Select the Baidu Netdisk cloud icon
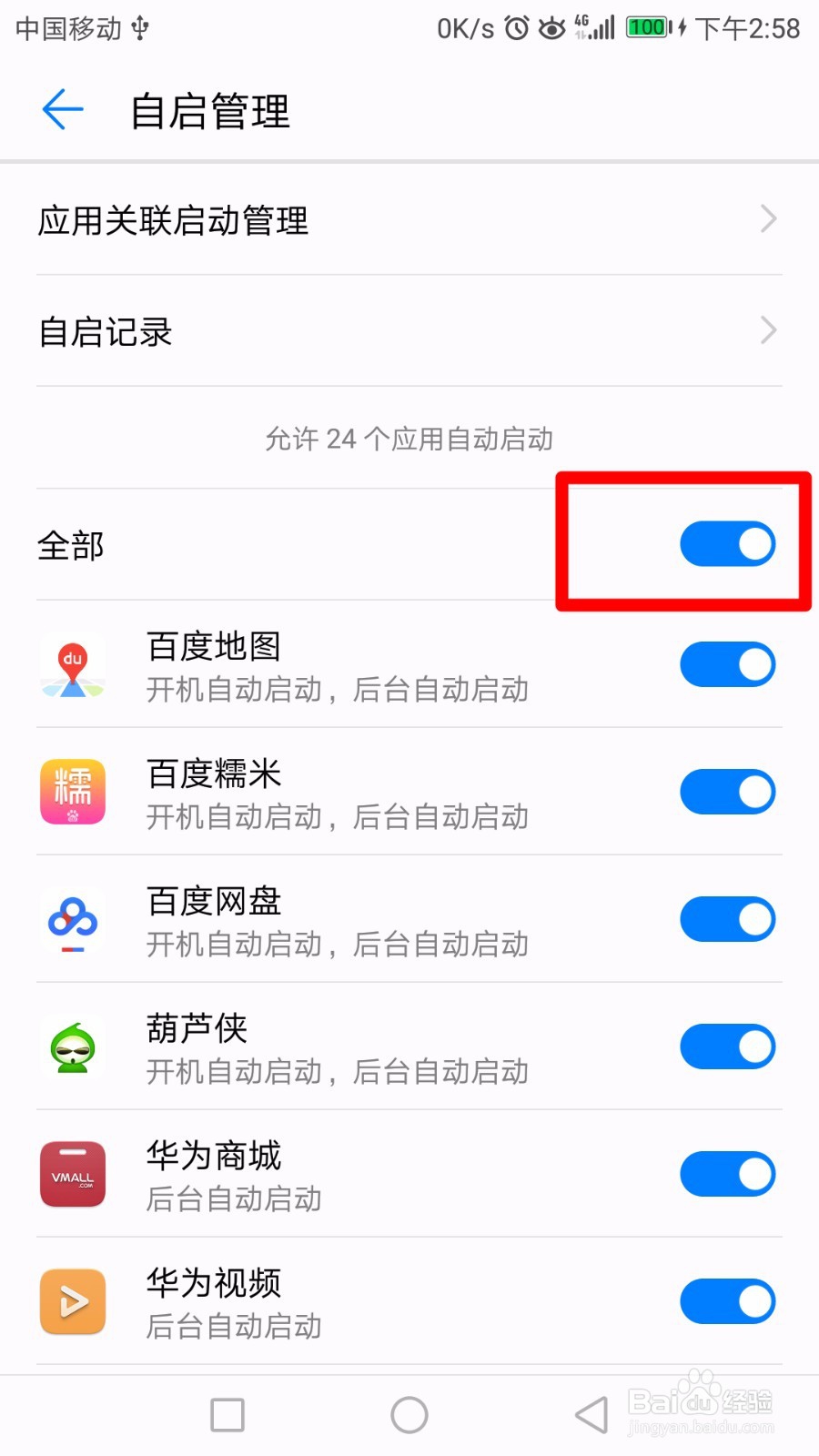Image resolution: width=819 pixels, height=1456 pixels. pyautogui.click(x=73, y=921)
